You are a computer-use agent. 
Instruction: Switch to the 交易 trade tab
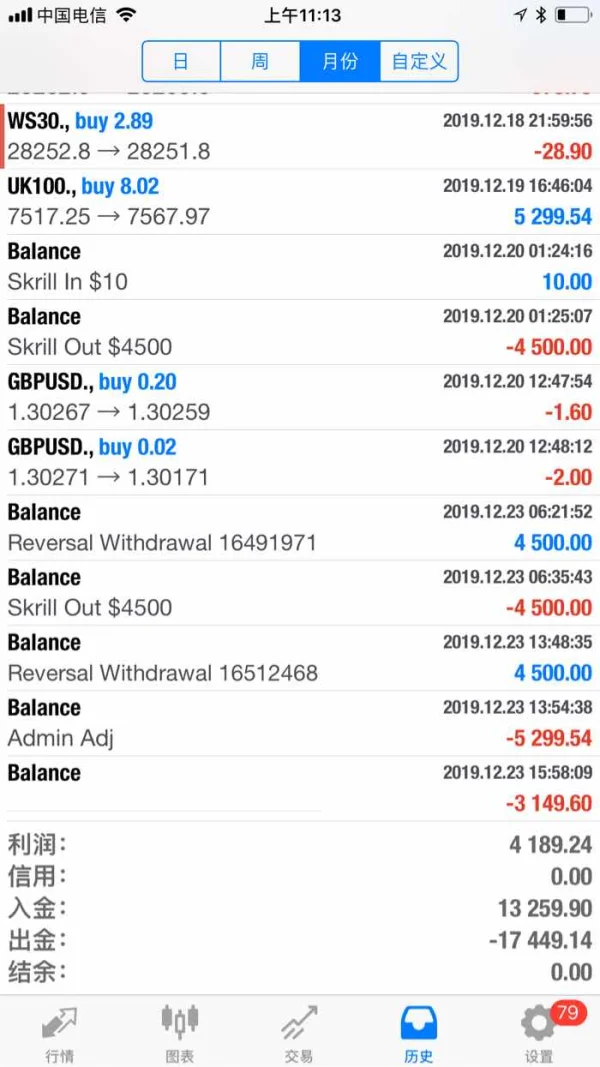pos(298,1031)
